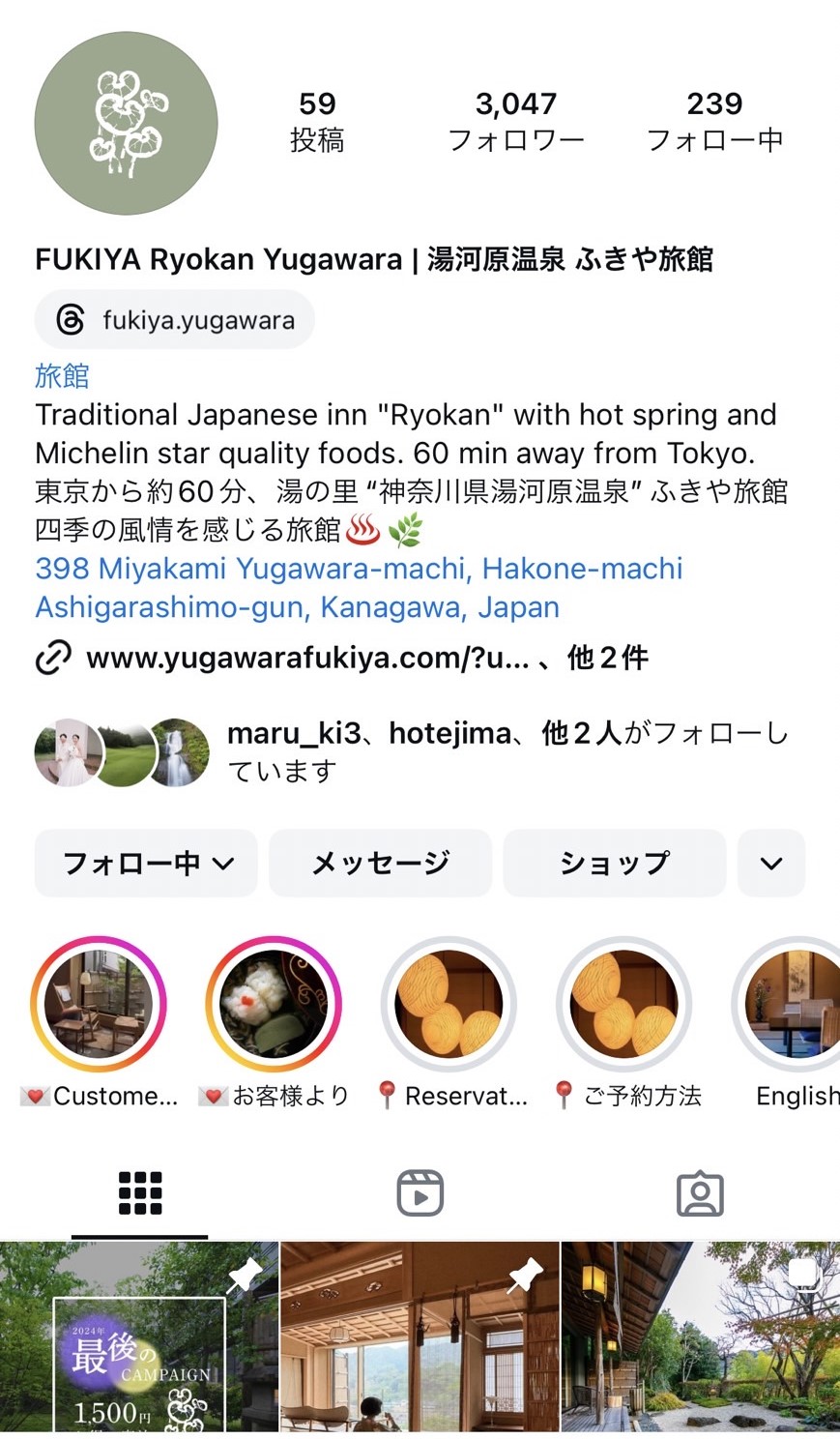Tap the フォロー中 following button
The image size is (840, 1439).
pos(146,863)
